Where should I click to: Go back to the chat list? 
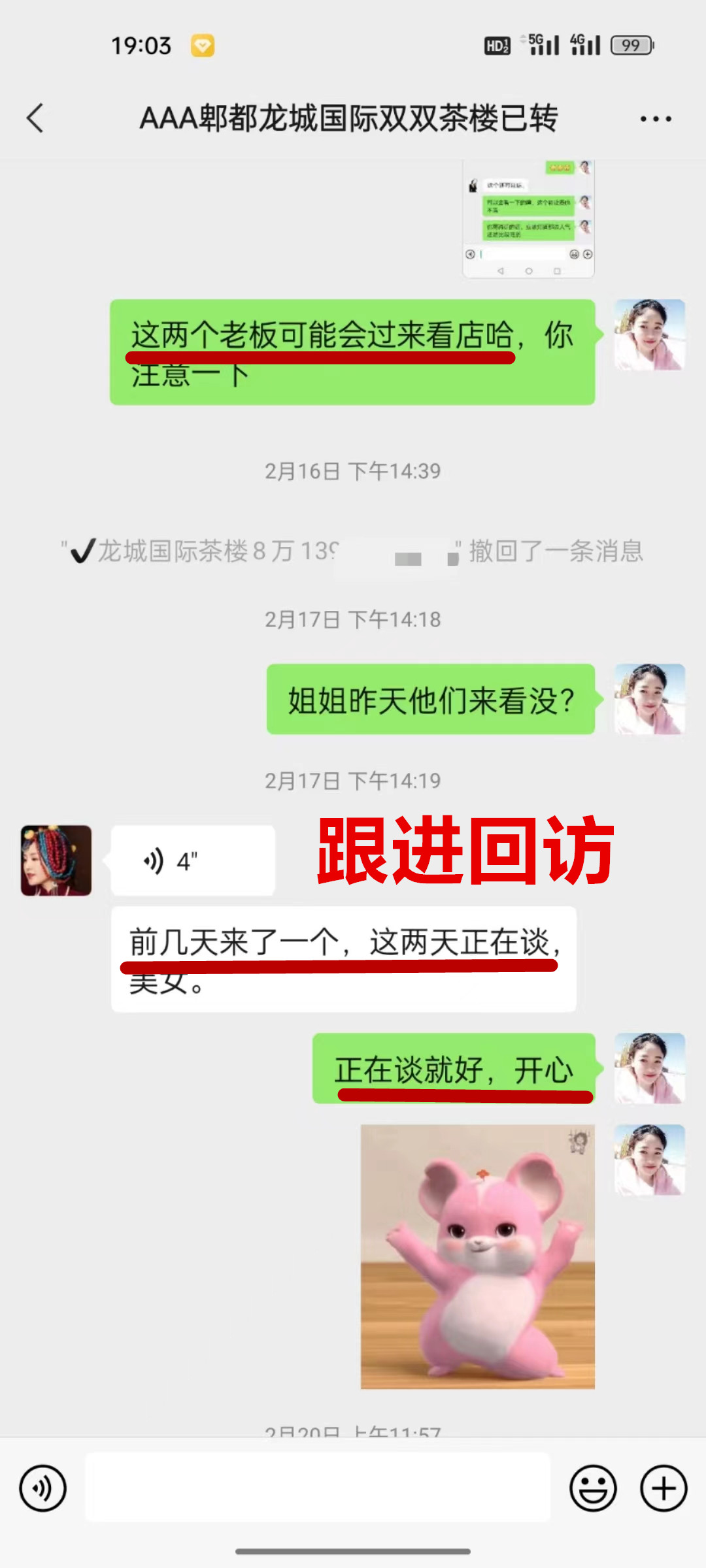pyautogui.click(x=35, y=119)
